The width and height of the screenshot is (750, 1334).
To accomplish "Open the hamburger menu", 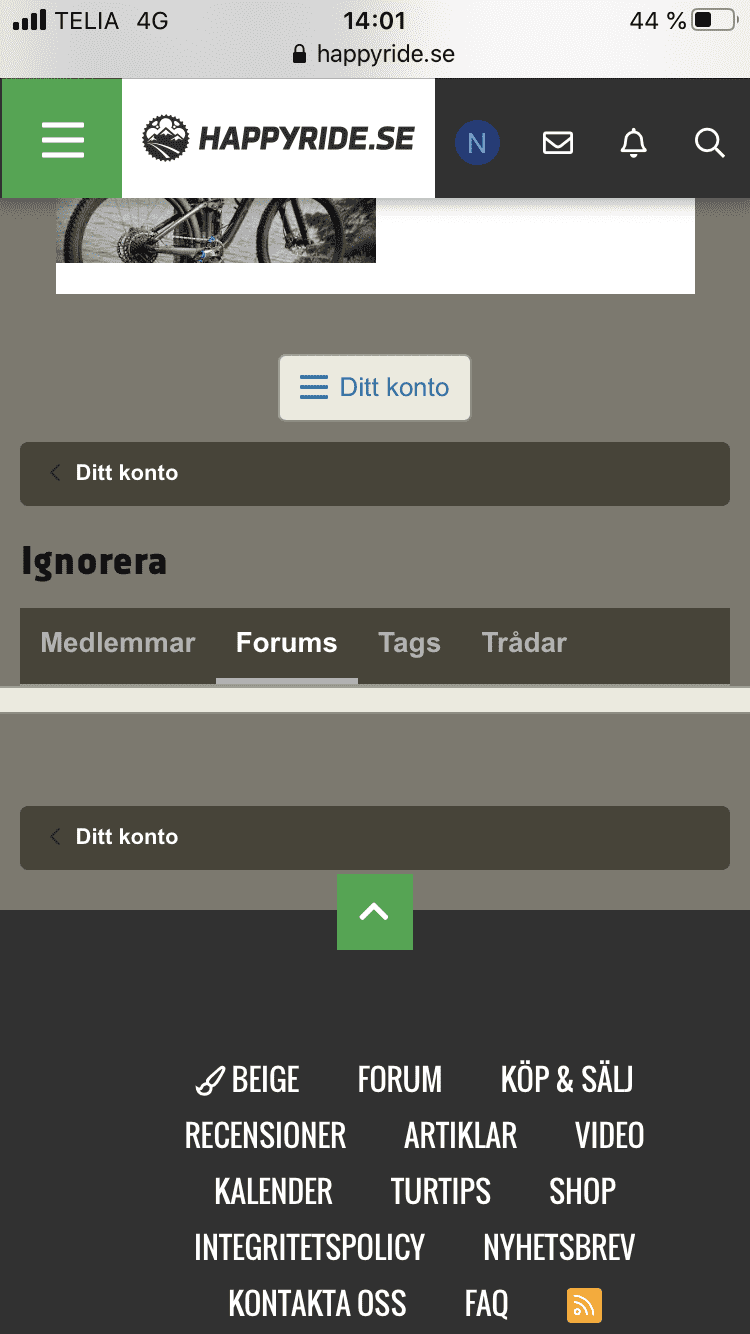I will pos(62,140).
